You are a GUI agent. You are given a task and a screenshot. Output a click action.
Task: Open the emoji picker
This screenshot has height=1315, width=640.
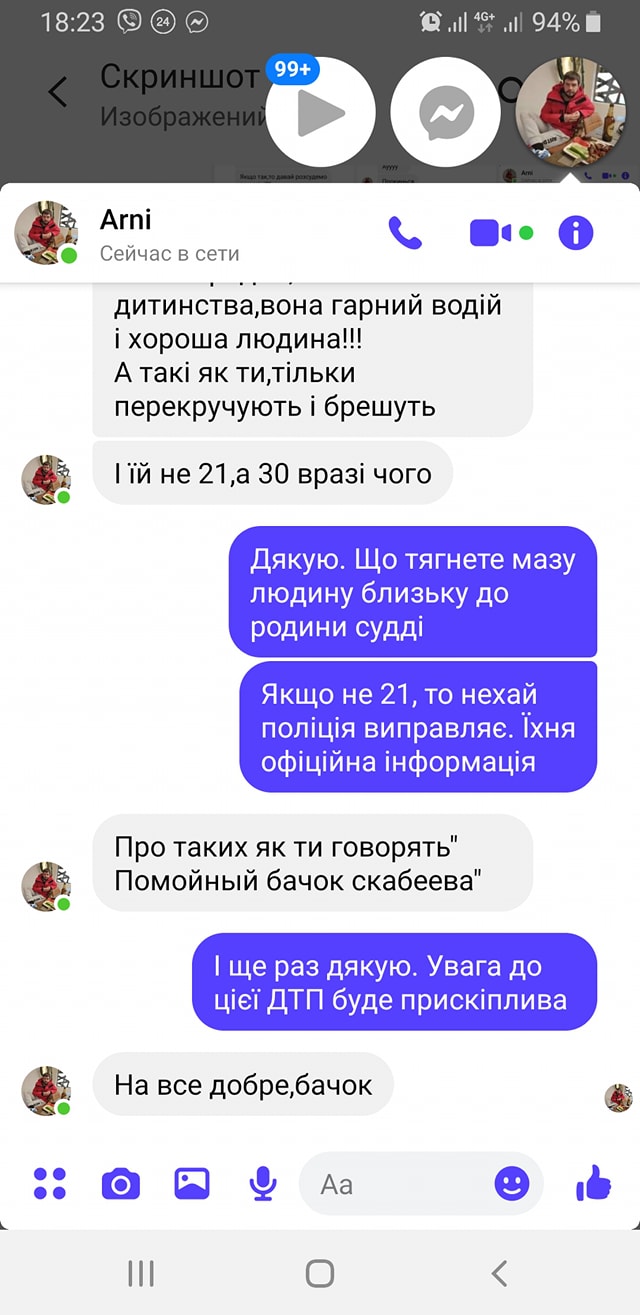click(x=512, y=1184)
